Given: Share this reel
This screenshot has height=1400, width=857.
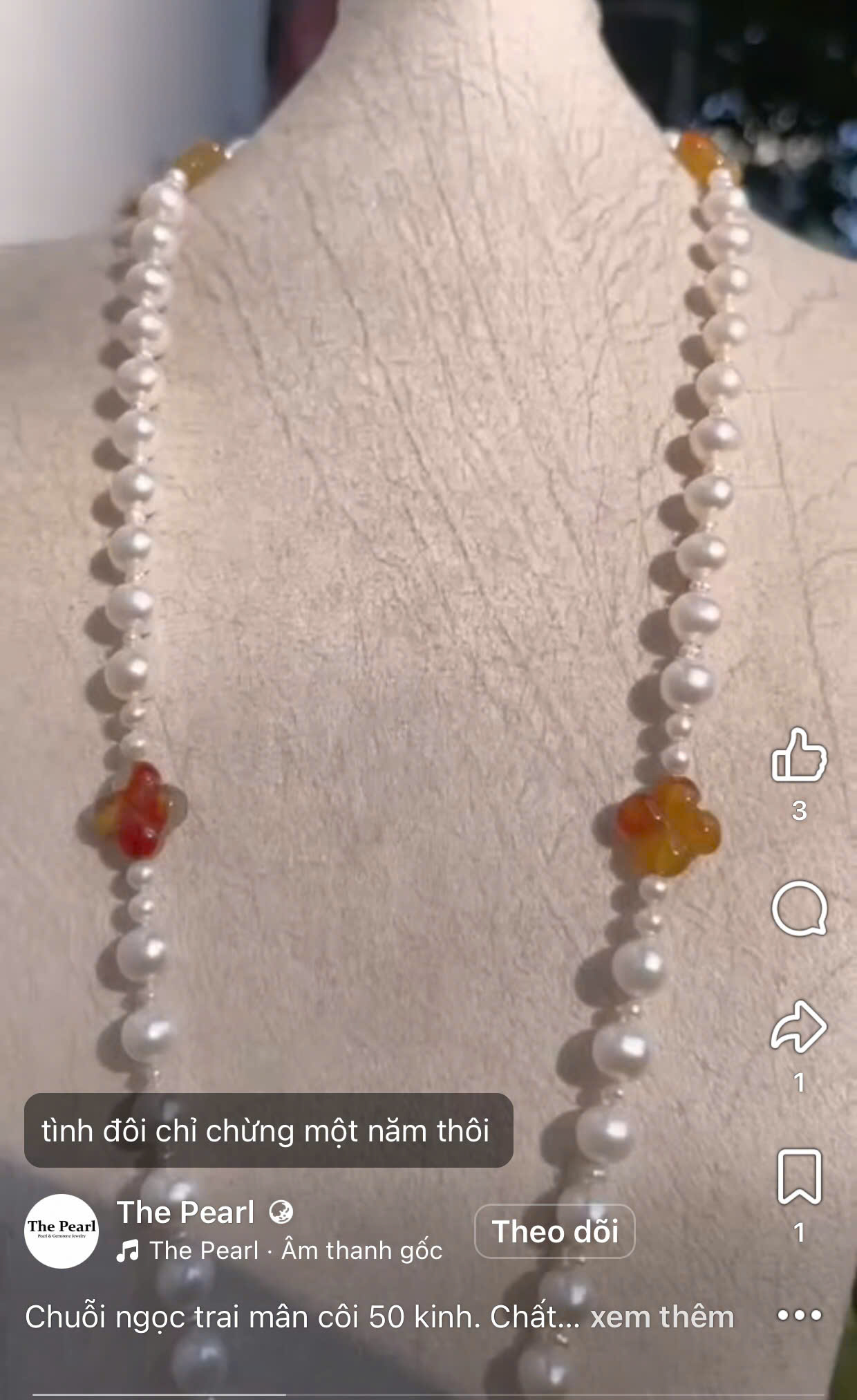Looking at the screenshot, I should [799, 1027].
